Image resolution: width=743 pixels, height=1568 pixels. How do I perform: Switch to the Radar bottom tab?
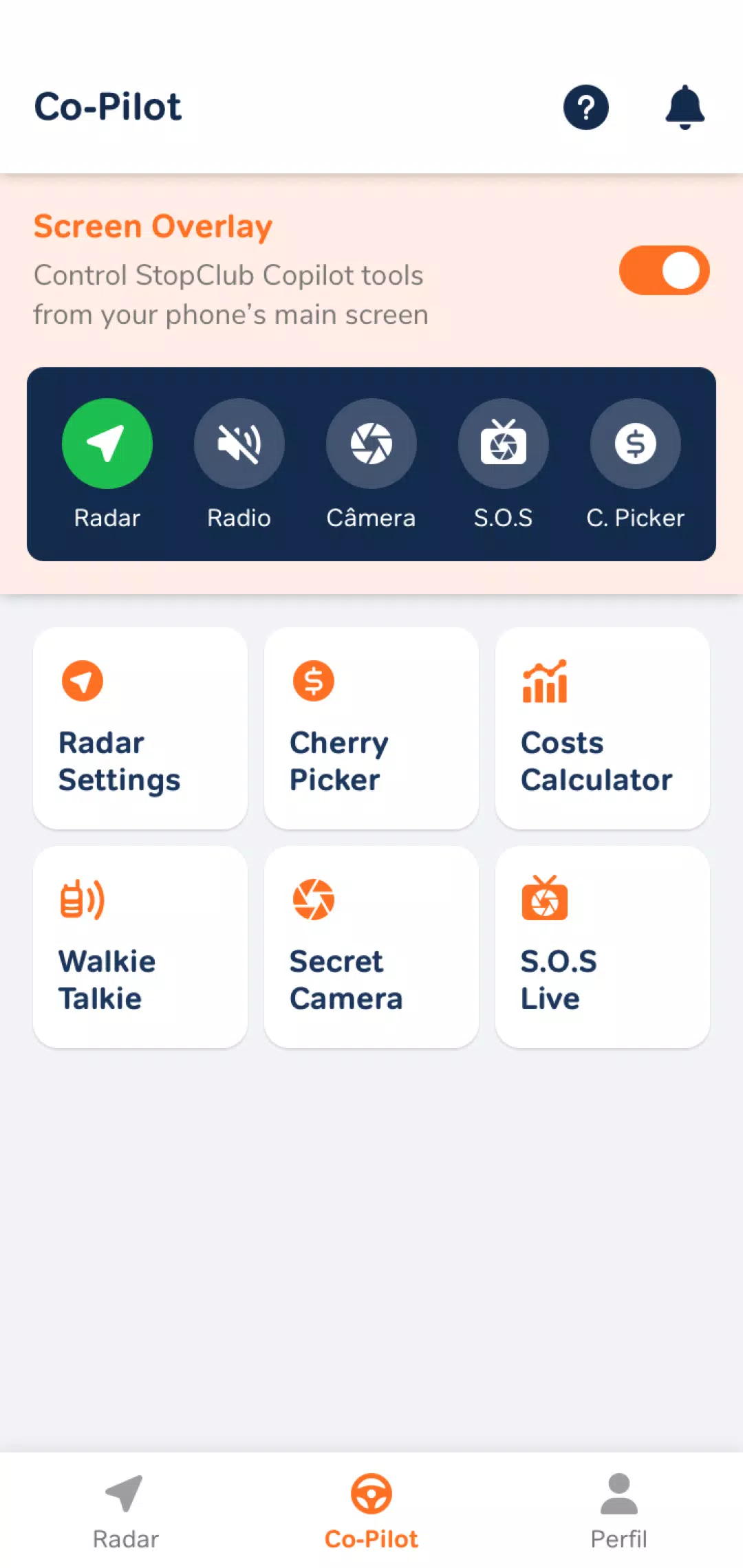(125, 1510)
